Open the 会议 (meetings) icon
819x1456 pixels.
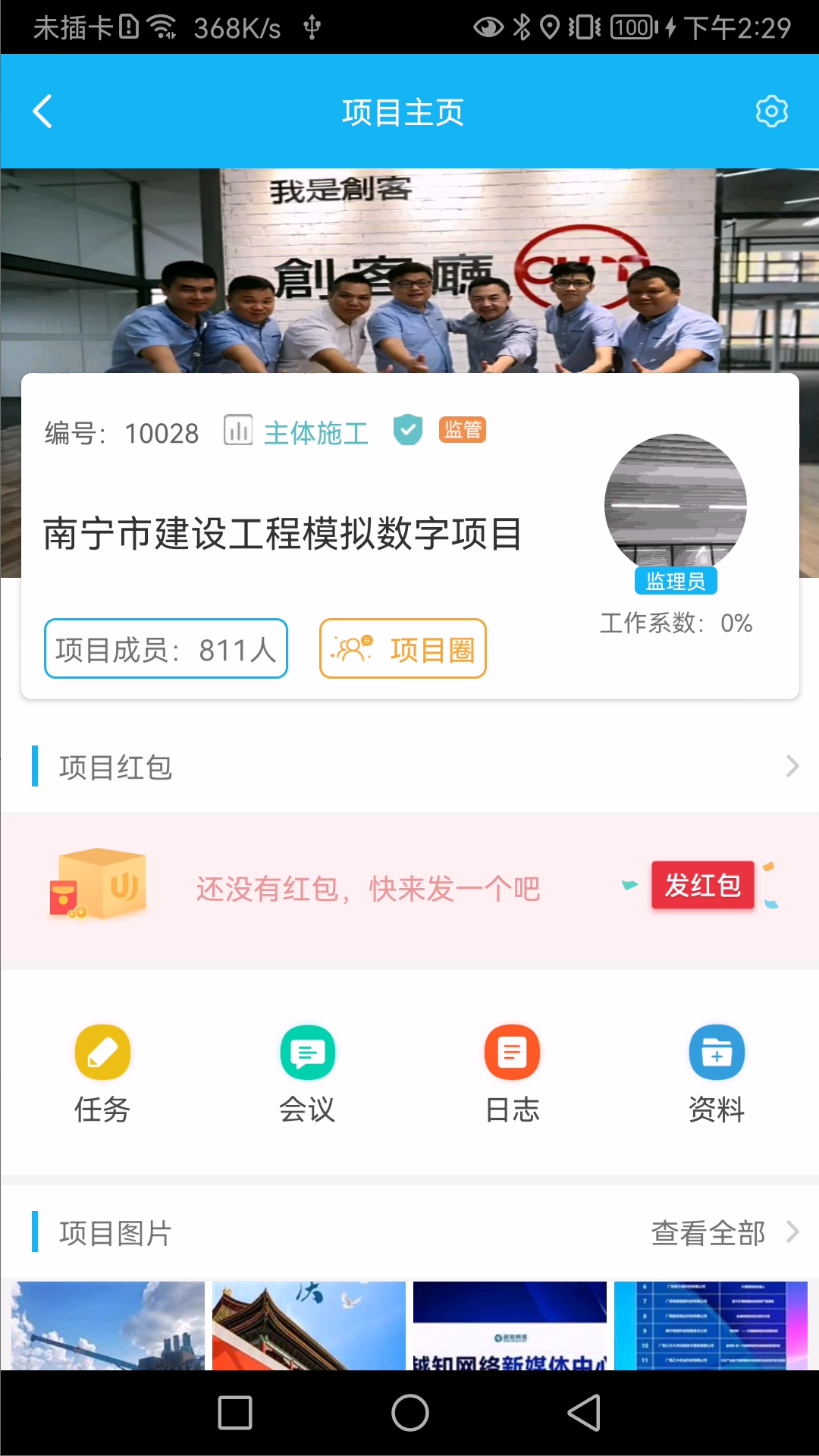tap(307, 1053)
